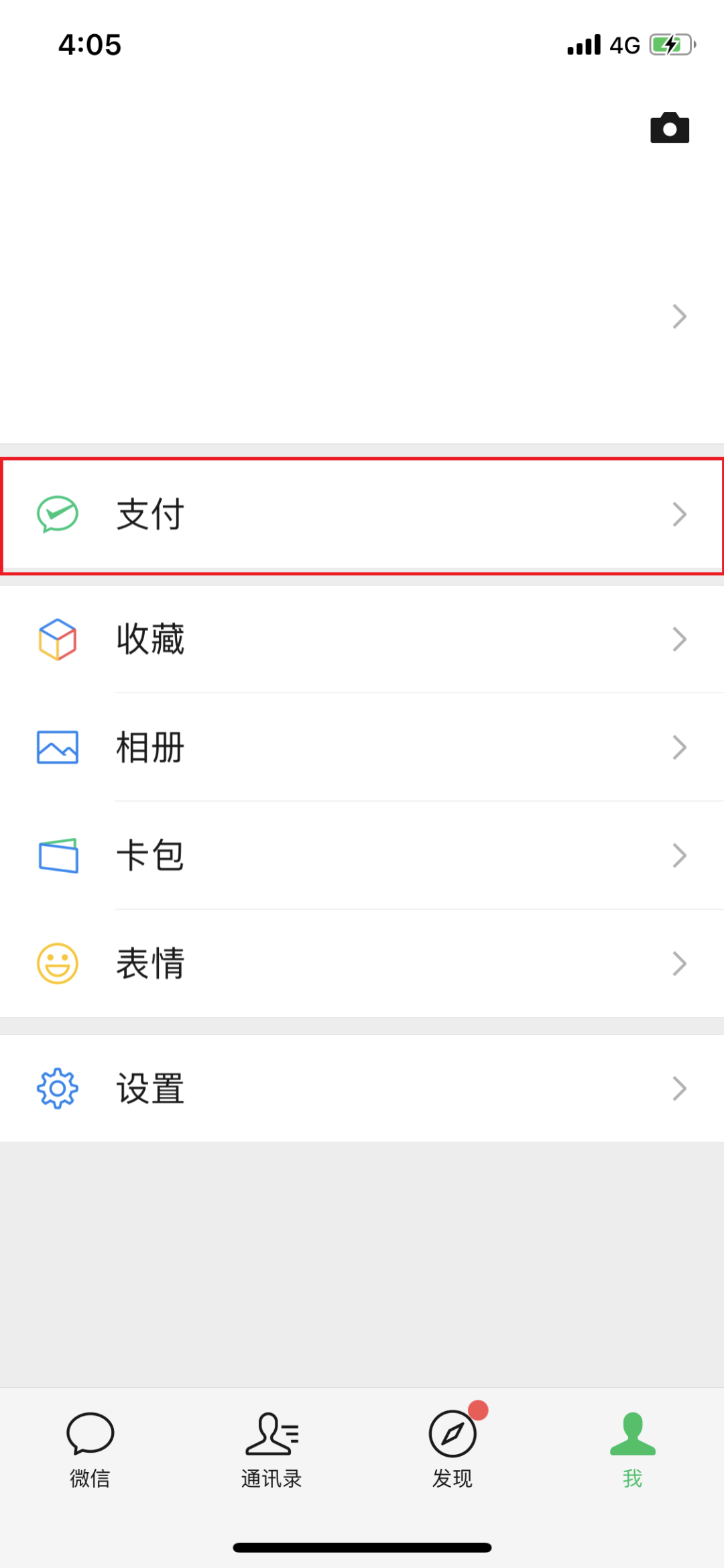Open the 表情 stickers row
The height and width of the screenshot is (1568, 724).
pos(362,963)
